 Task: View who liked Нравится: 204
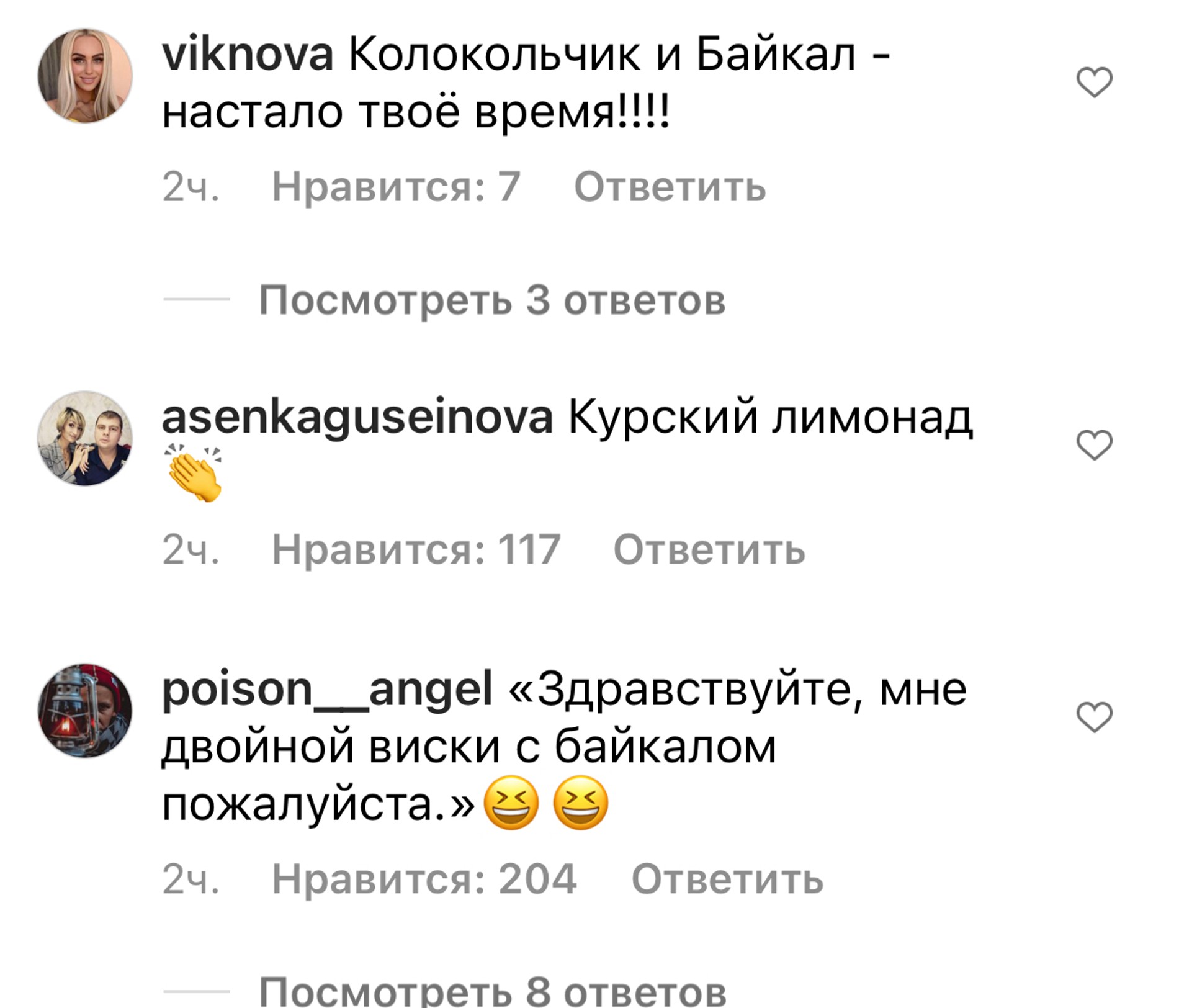[424, 880]
